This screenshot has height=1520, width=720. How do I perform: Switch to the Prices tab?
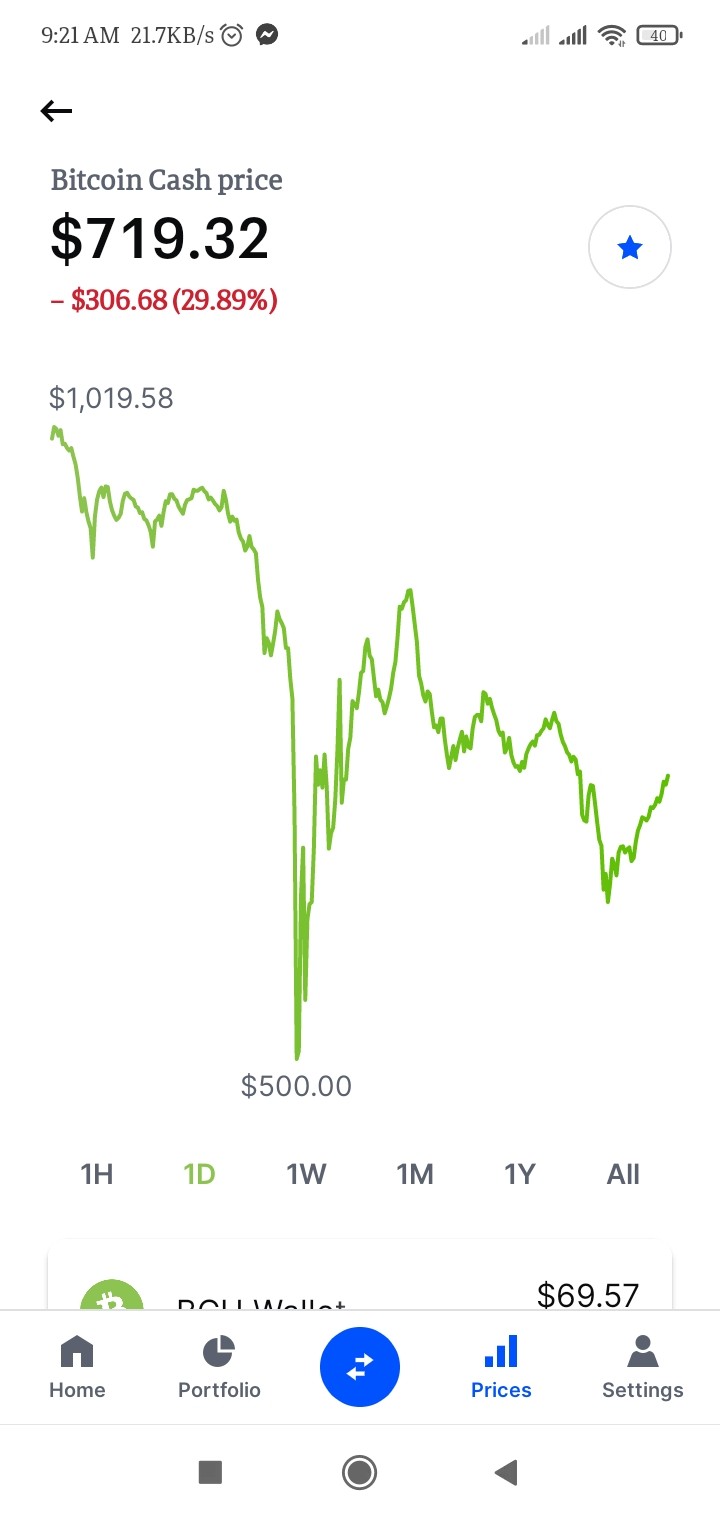click(x=501, y=1367)
